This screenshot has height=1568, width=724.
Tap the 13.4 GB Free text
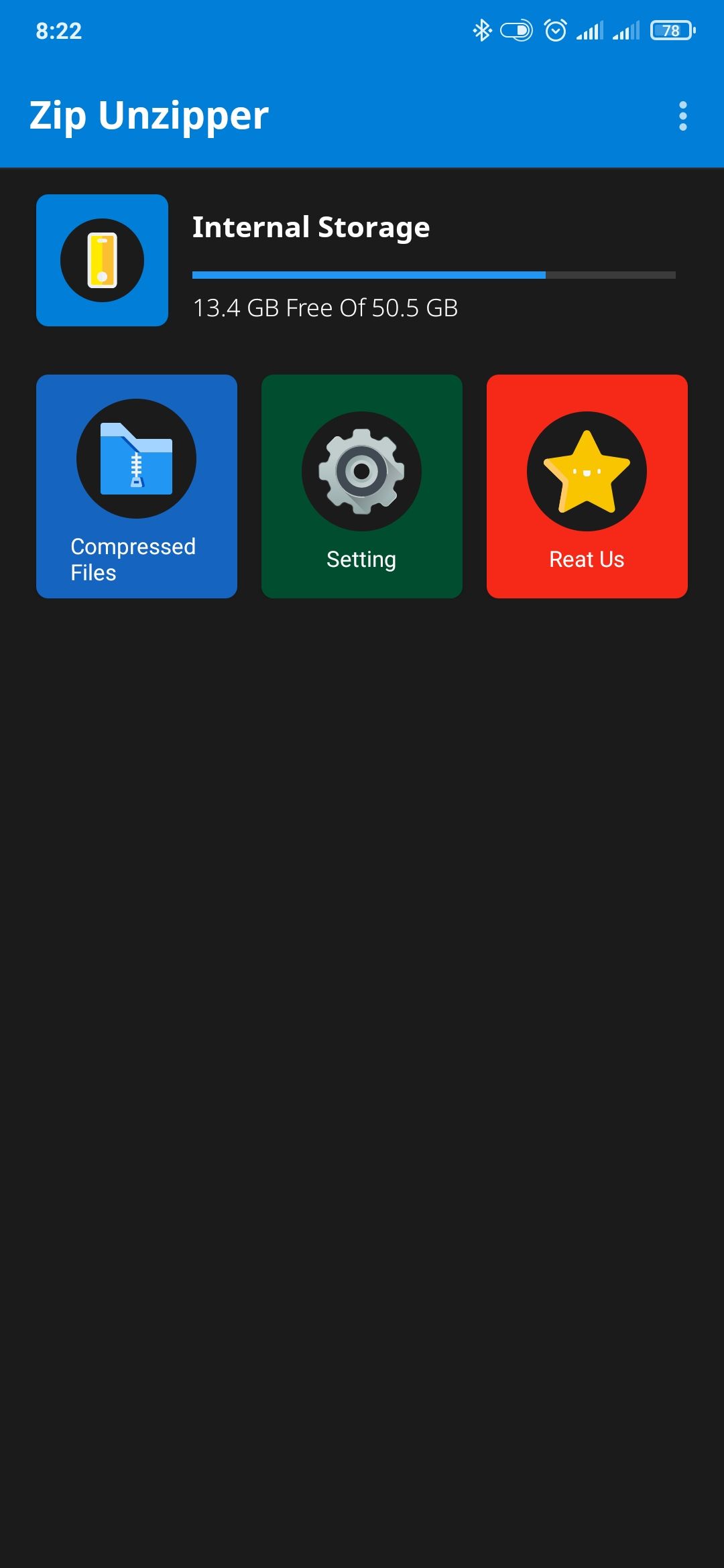[324, 308]
